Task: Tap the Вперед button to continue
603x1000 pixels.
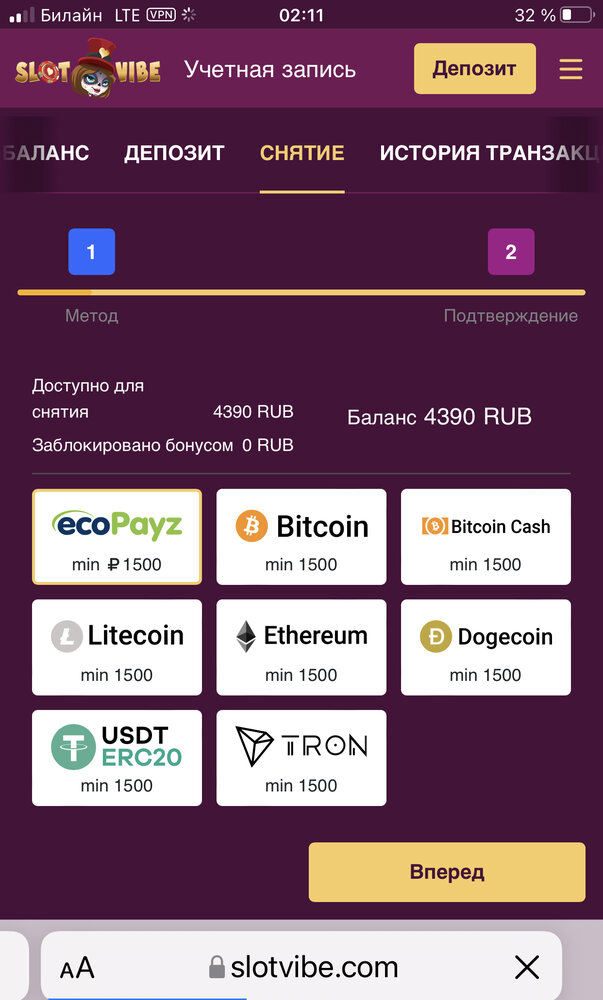Action: [447, 872]
